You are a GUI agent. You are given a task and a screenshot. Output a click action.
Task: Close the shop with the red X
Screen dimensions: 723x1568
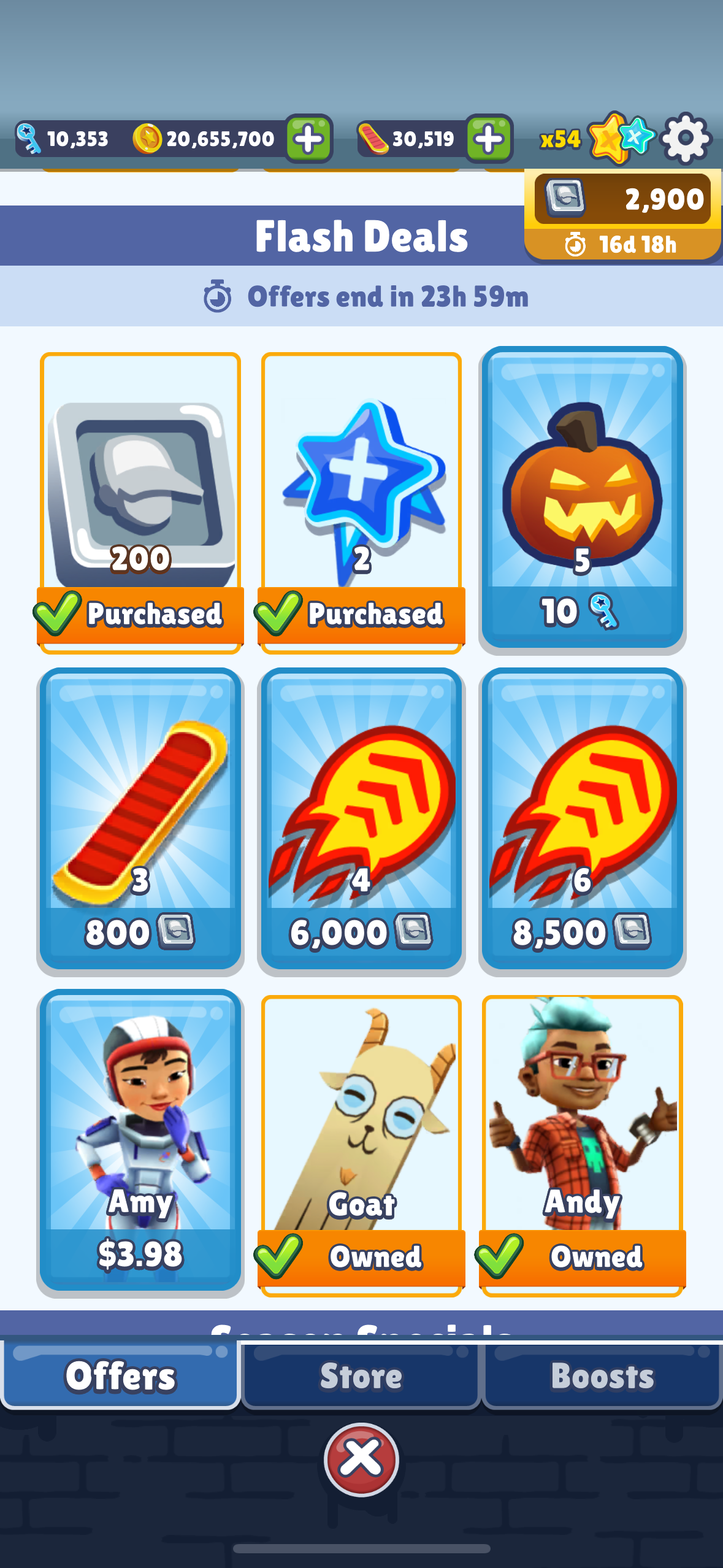(x=361, y=1459)
